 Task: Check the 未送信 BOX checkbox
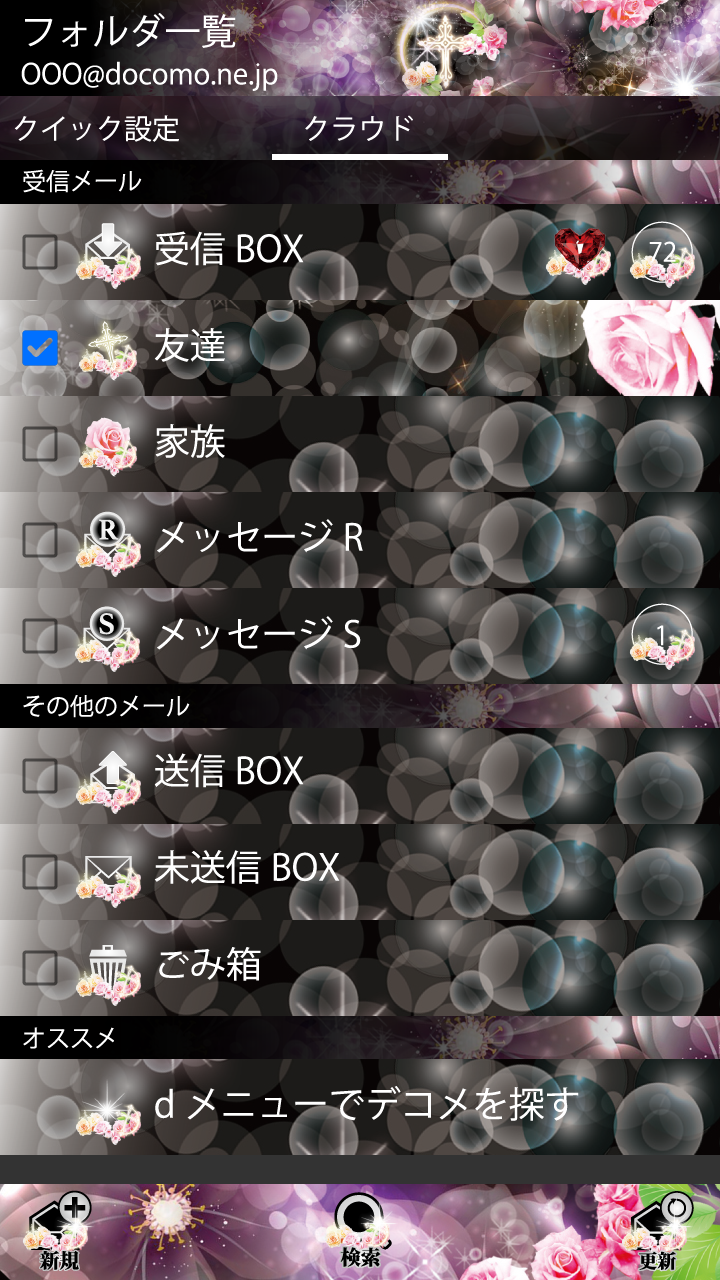point(40,869)
